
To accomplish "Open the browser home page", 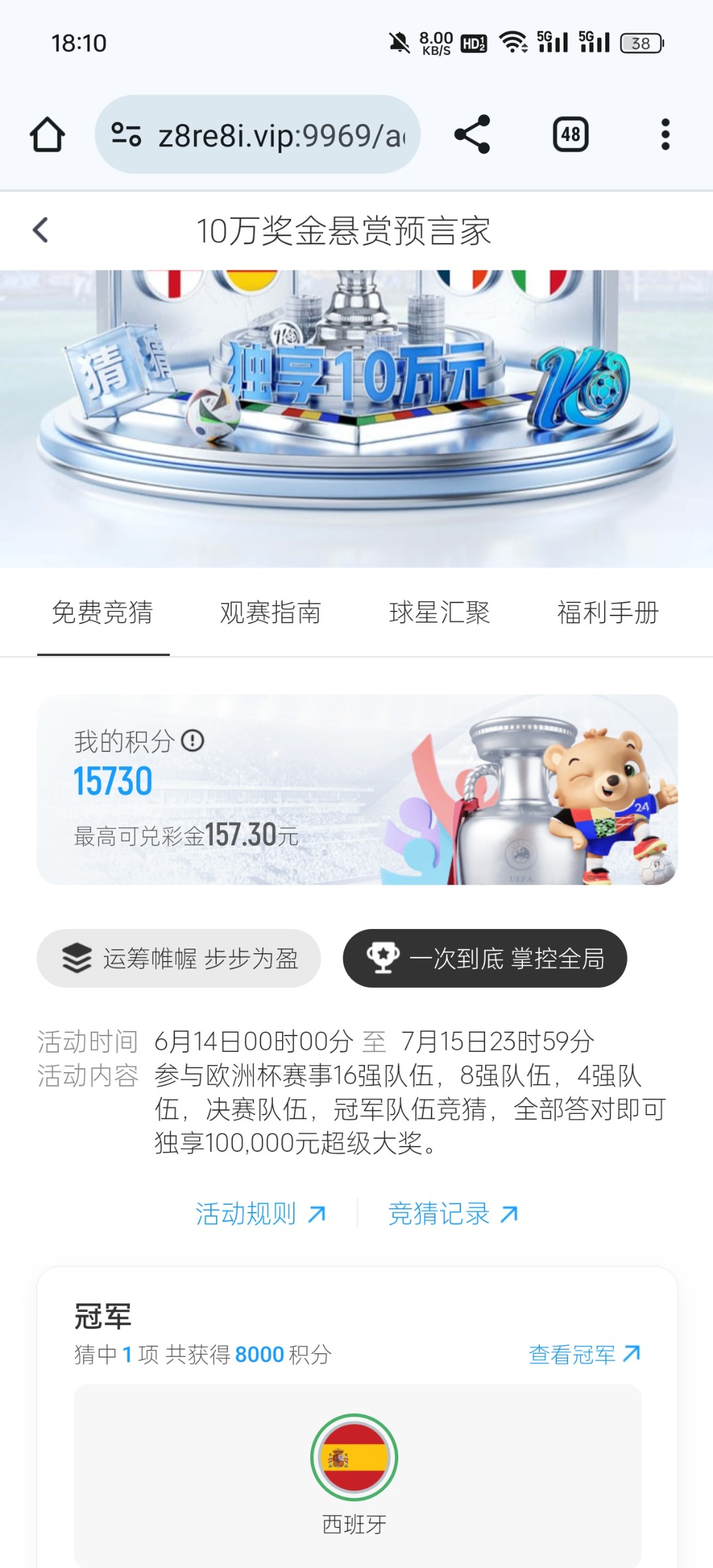I will pos(47,135).
